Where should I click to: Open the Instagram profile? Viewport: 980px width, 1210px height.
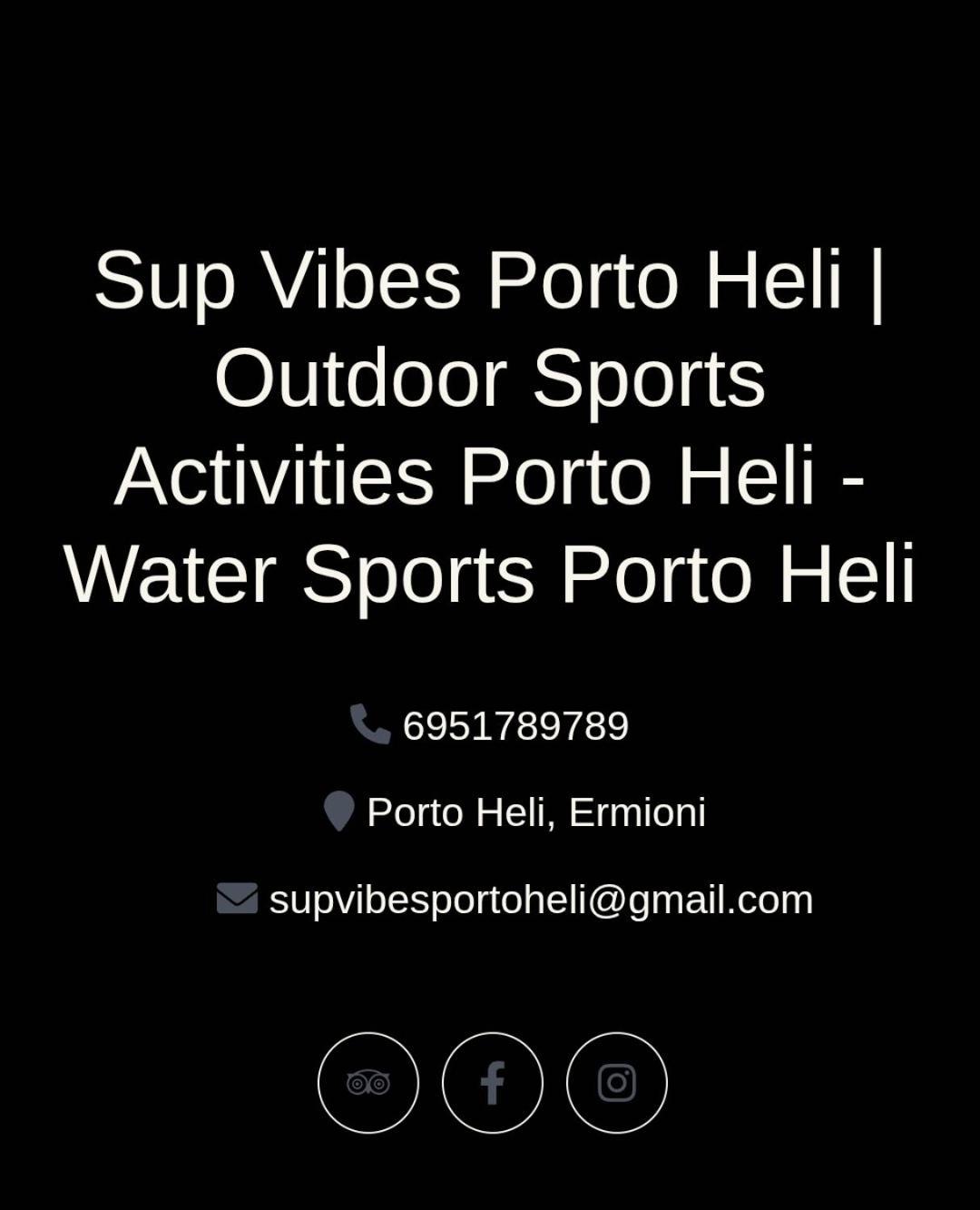tap(617, 1083)
